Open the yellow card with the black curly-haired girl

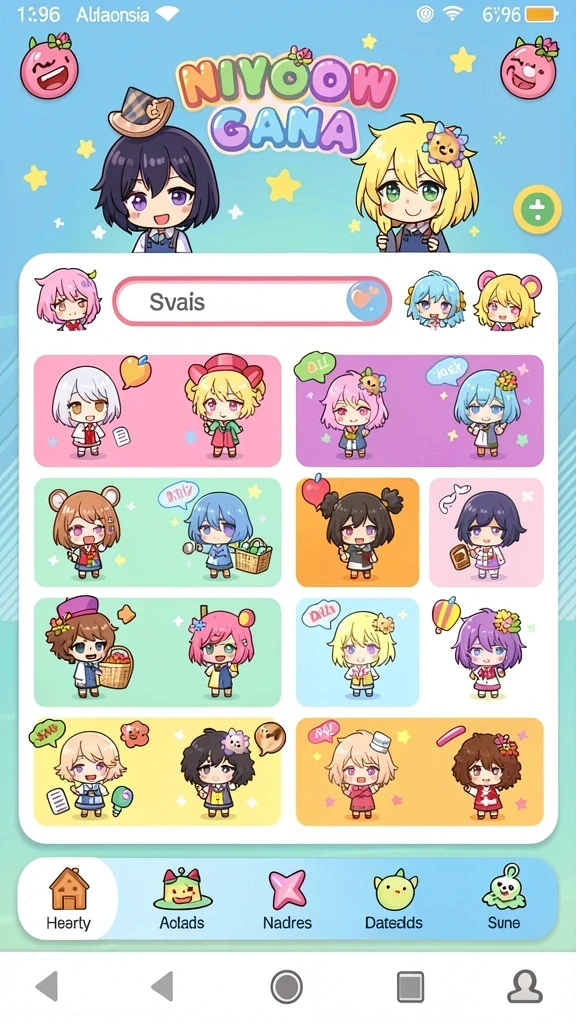click(157, 772)
